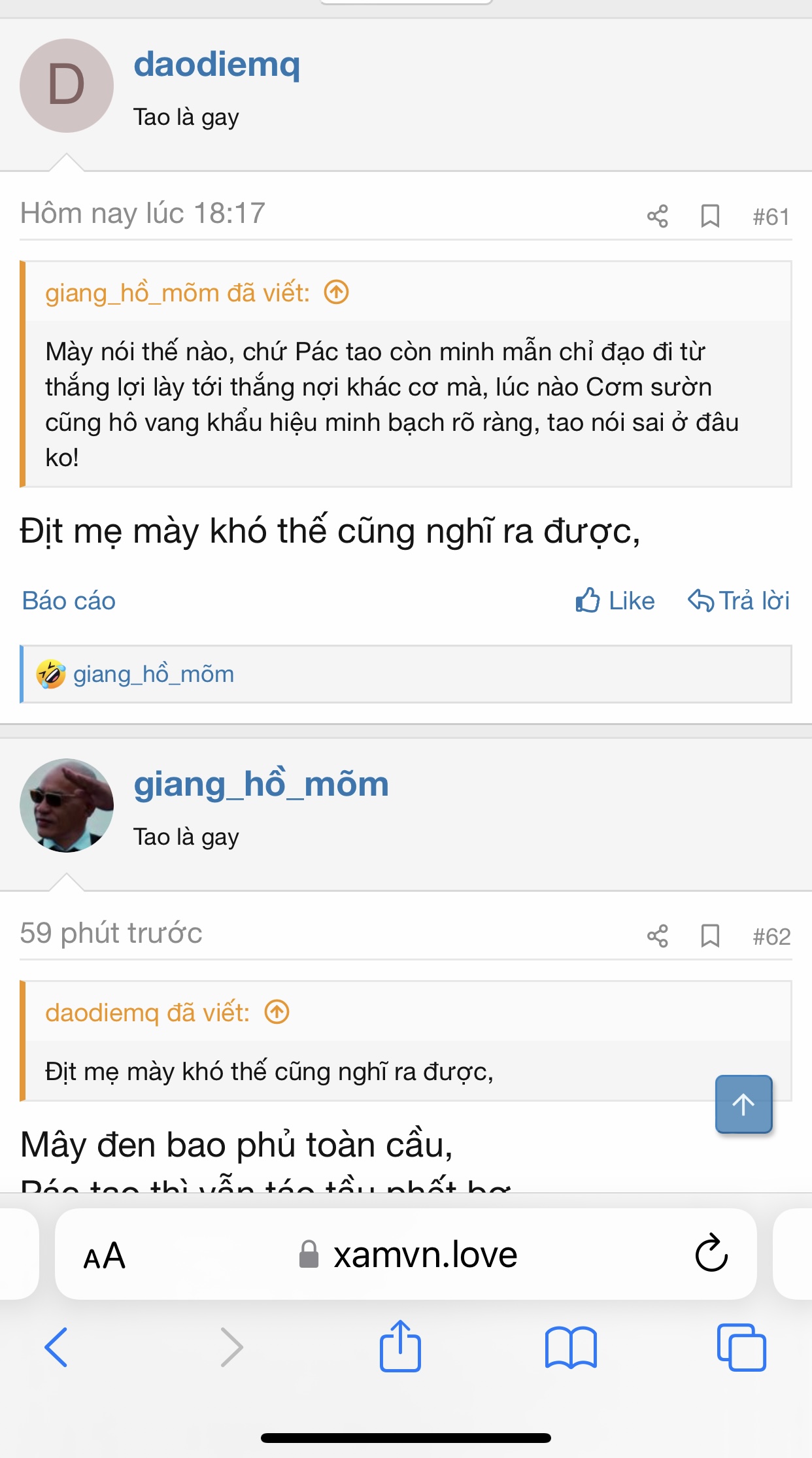The height and width of the screenshot is (1458, 812).
Task: Bookmark post #62
Action: [x=710, y=936]
